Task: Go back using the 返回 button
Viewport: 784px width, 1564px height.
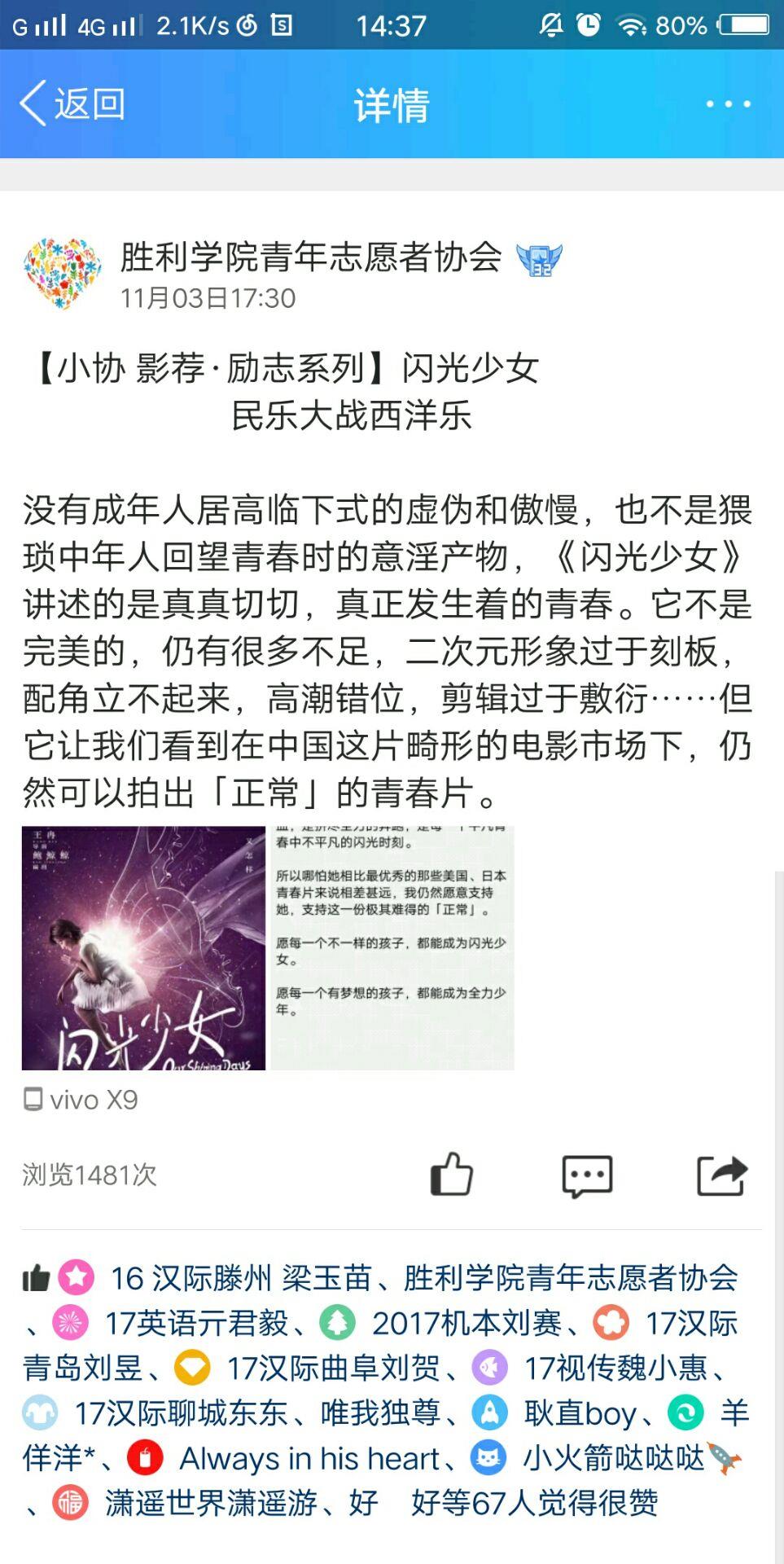Action: click(72, 104)
